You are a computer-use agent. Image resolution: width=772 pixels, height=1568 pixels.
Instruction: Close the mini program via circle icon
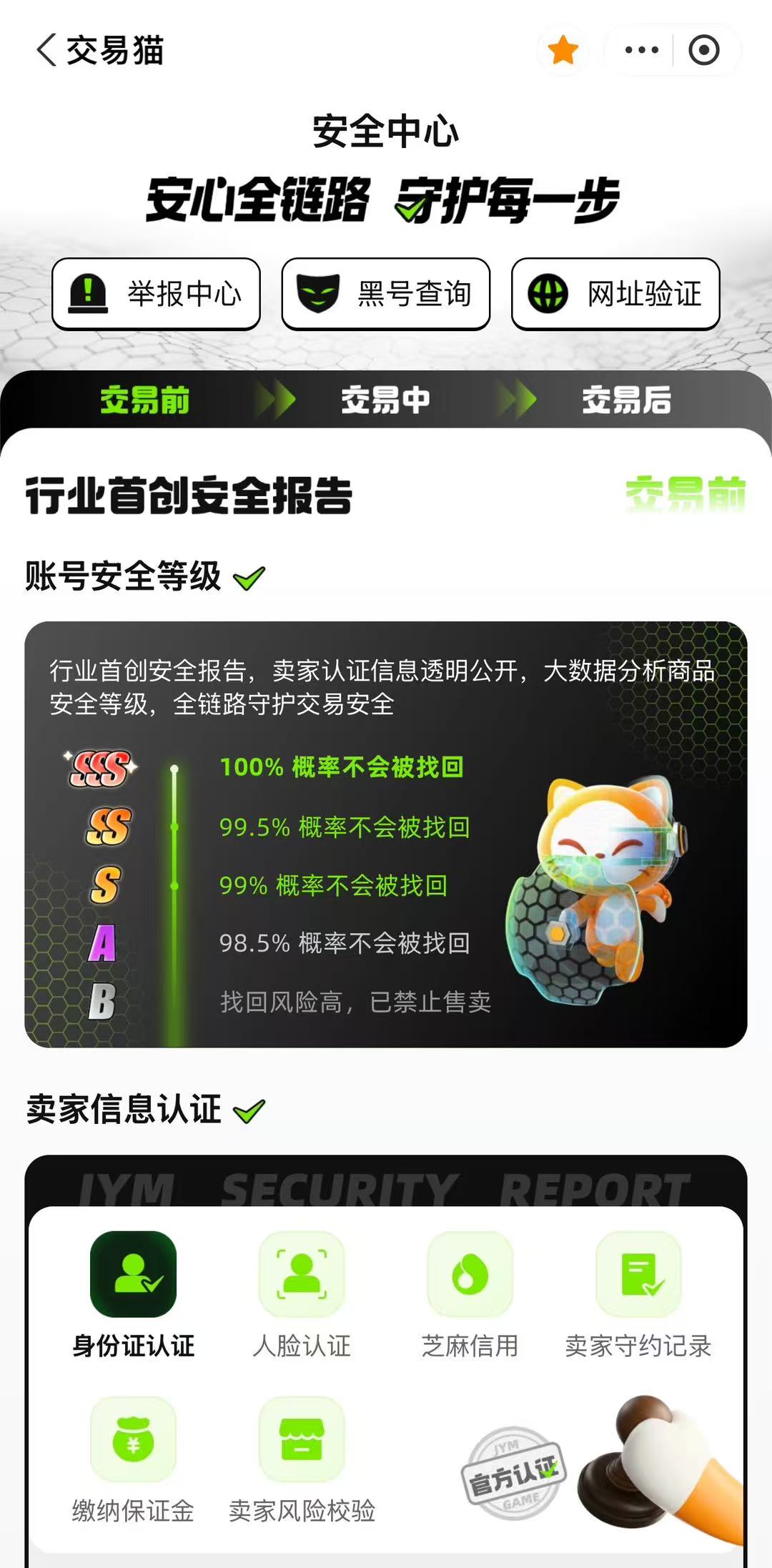click(x=704, y=50)
